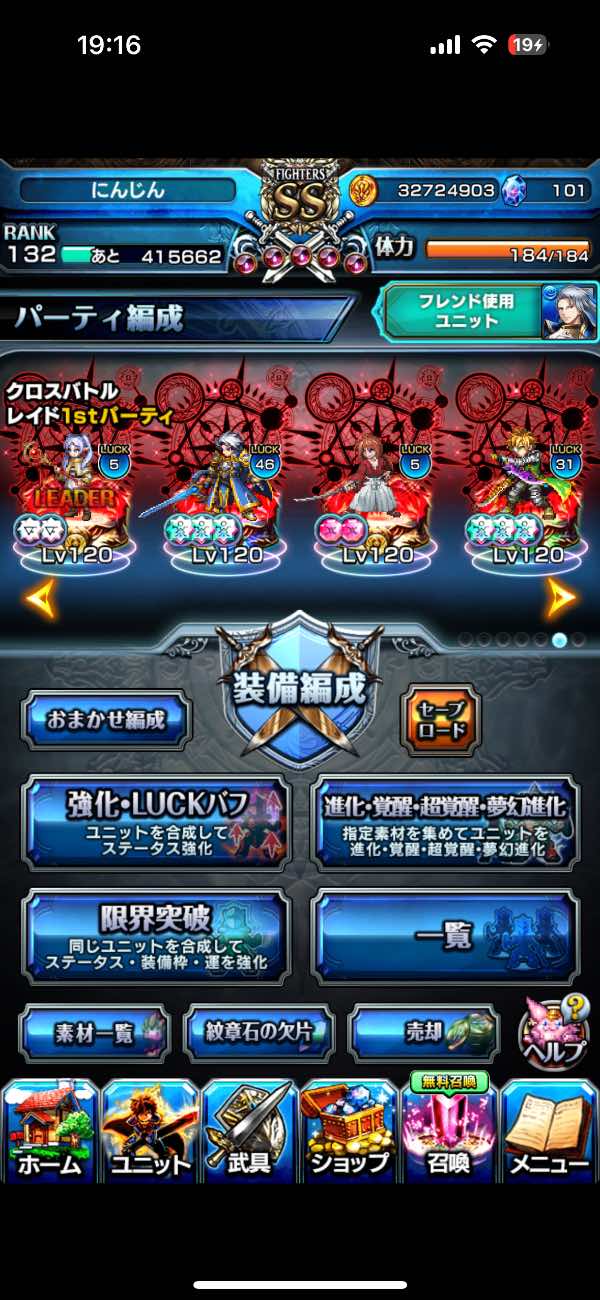Open 紋章石の欠片 crest shards

coord(259,1033)
